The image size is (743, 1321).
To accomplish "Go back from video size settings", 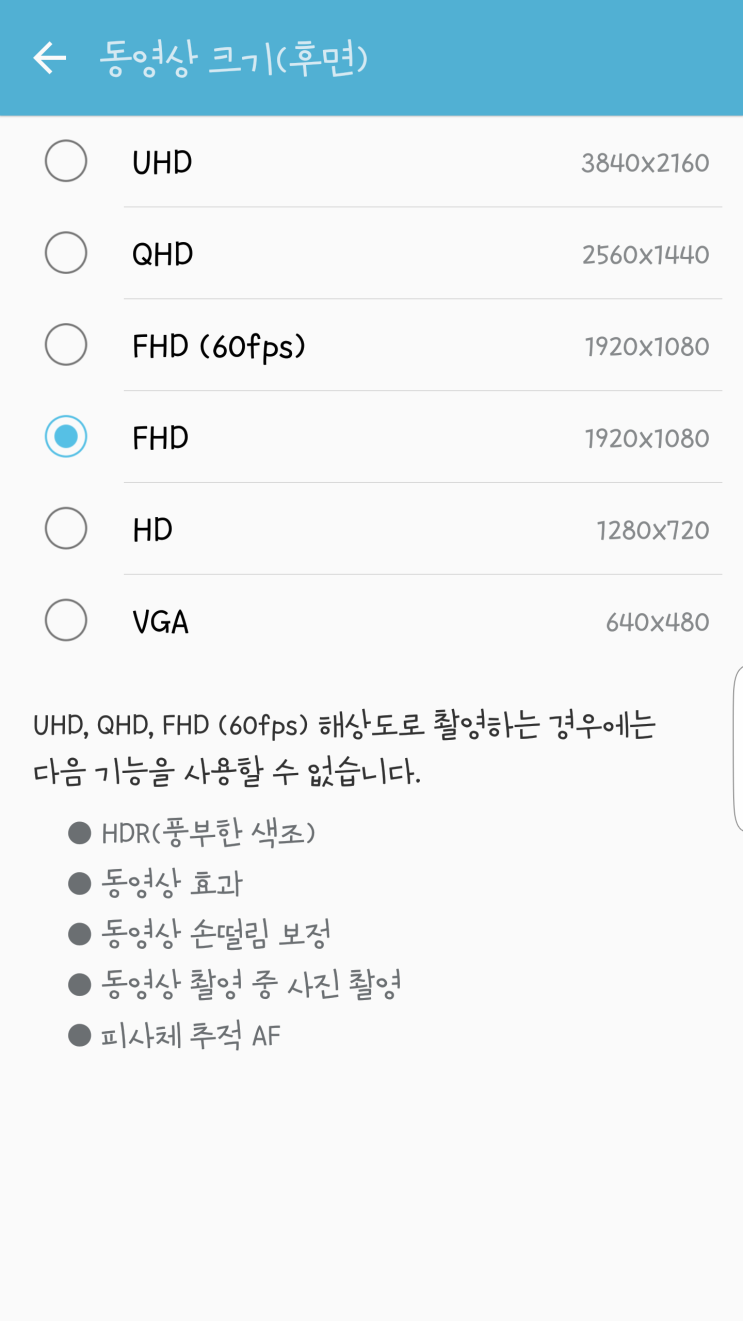I will point(49,58).
